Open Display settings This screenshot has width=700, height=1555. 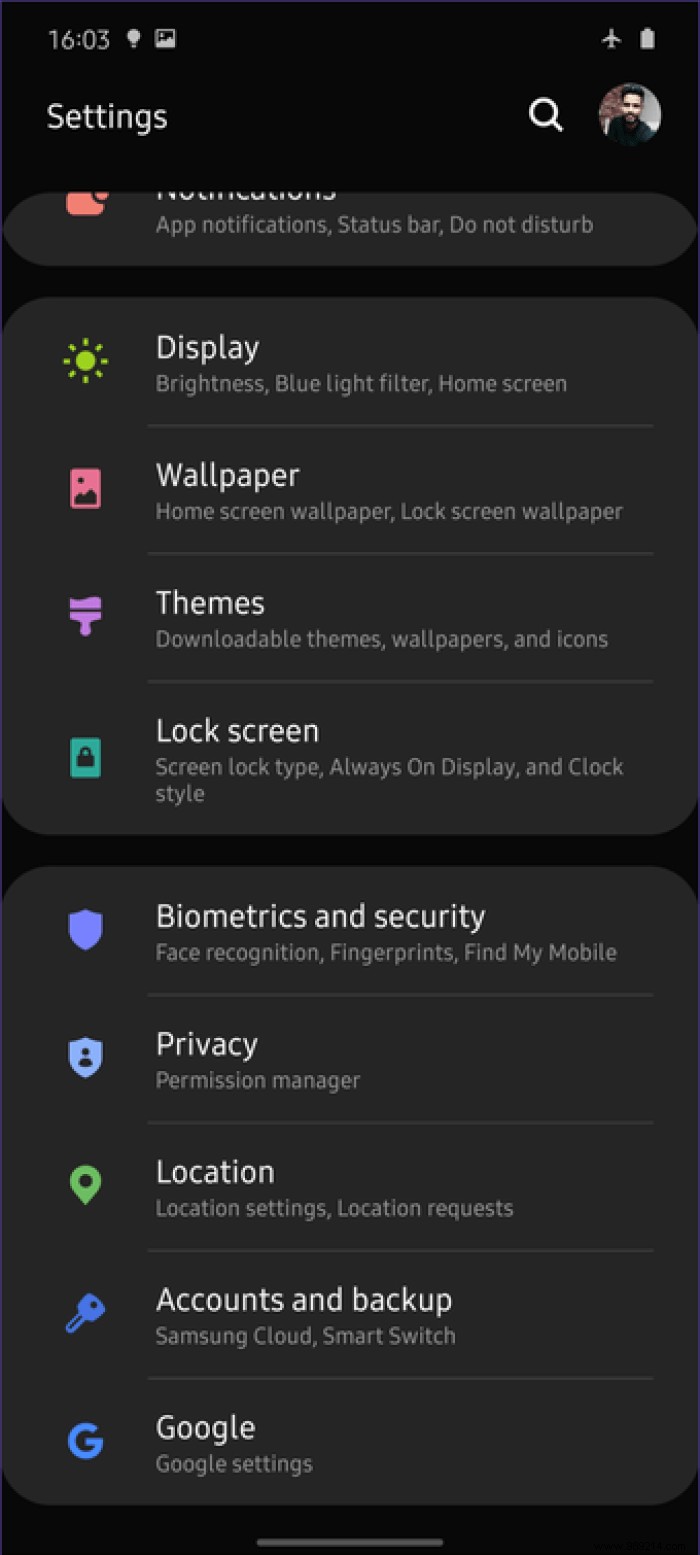point(360,364)
